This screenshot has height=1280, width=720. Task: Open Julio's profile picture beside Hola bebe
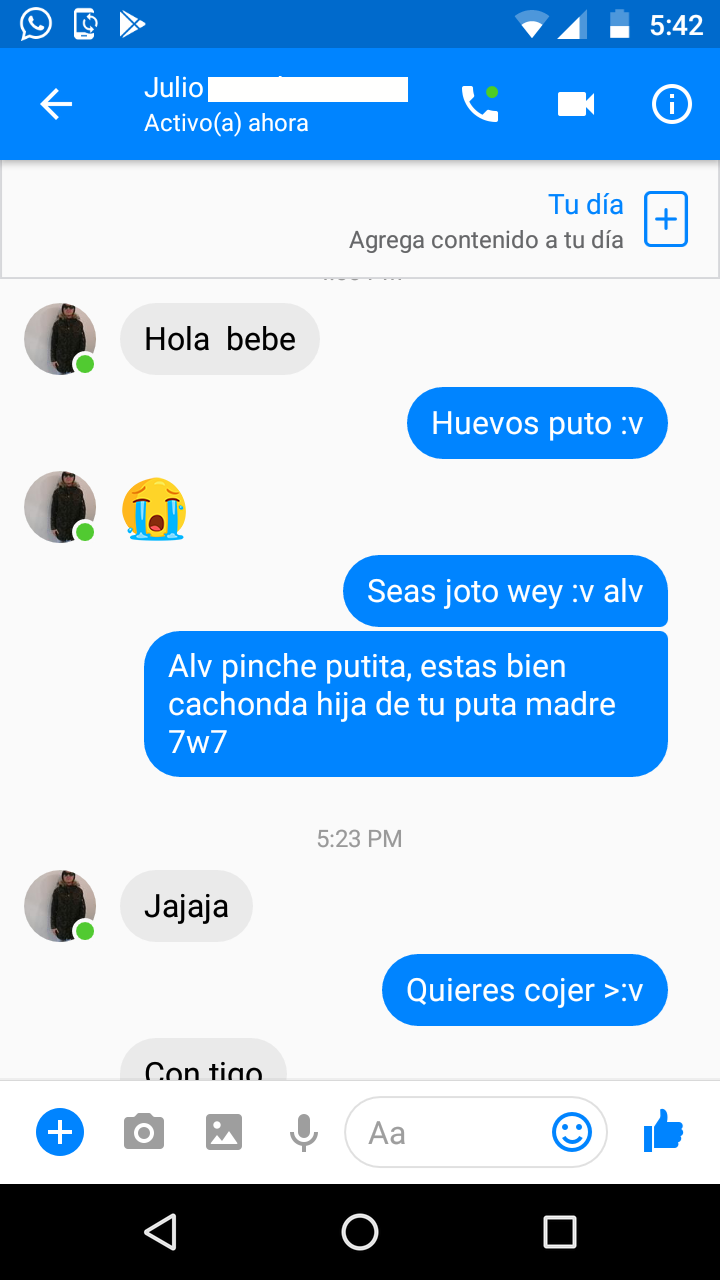(x=60, y=339)
